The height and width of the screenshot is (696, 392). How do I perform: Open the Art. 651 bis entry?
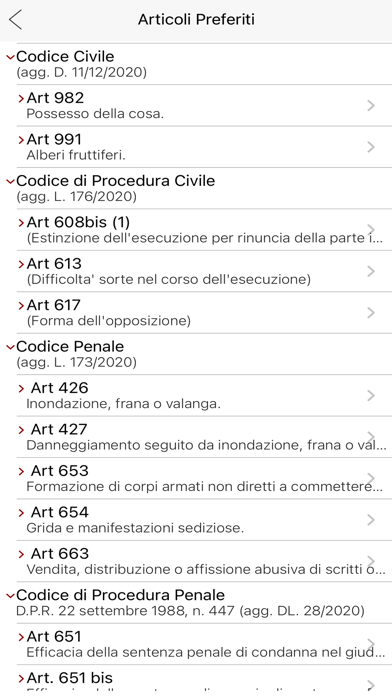click(204, 680)
